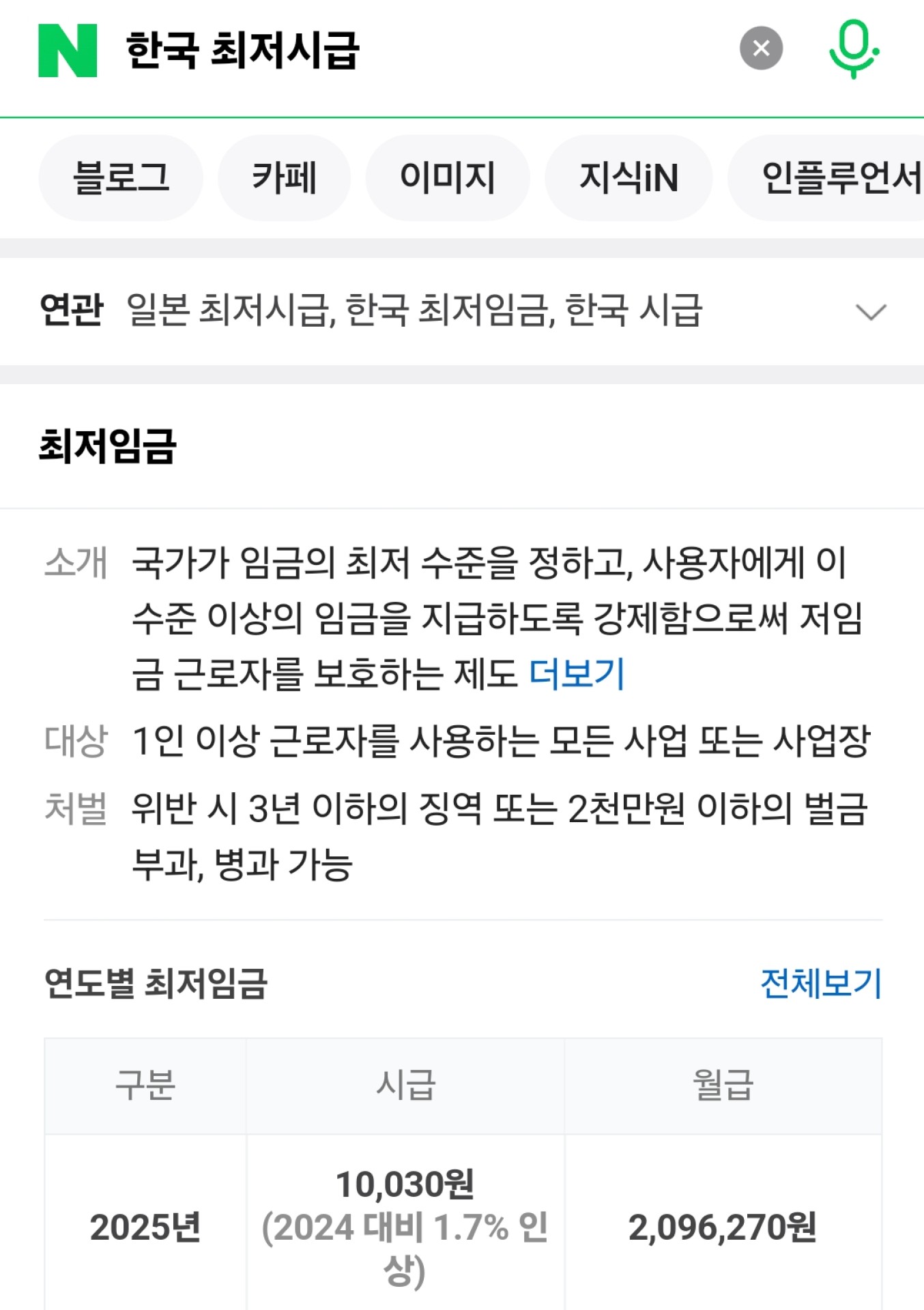The width and height of the screenshot is (924, 1310).
Task: Clear the search query with the X button
Action: pyautogui.click(x=761, y=48)
